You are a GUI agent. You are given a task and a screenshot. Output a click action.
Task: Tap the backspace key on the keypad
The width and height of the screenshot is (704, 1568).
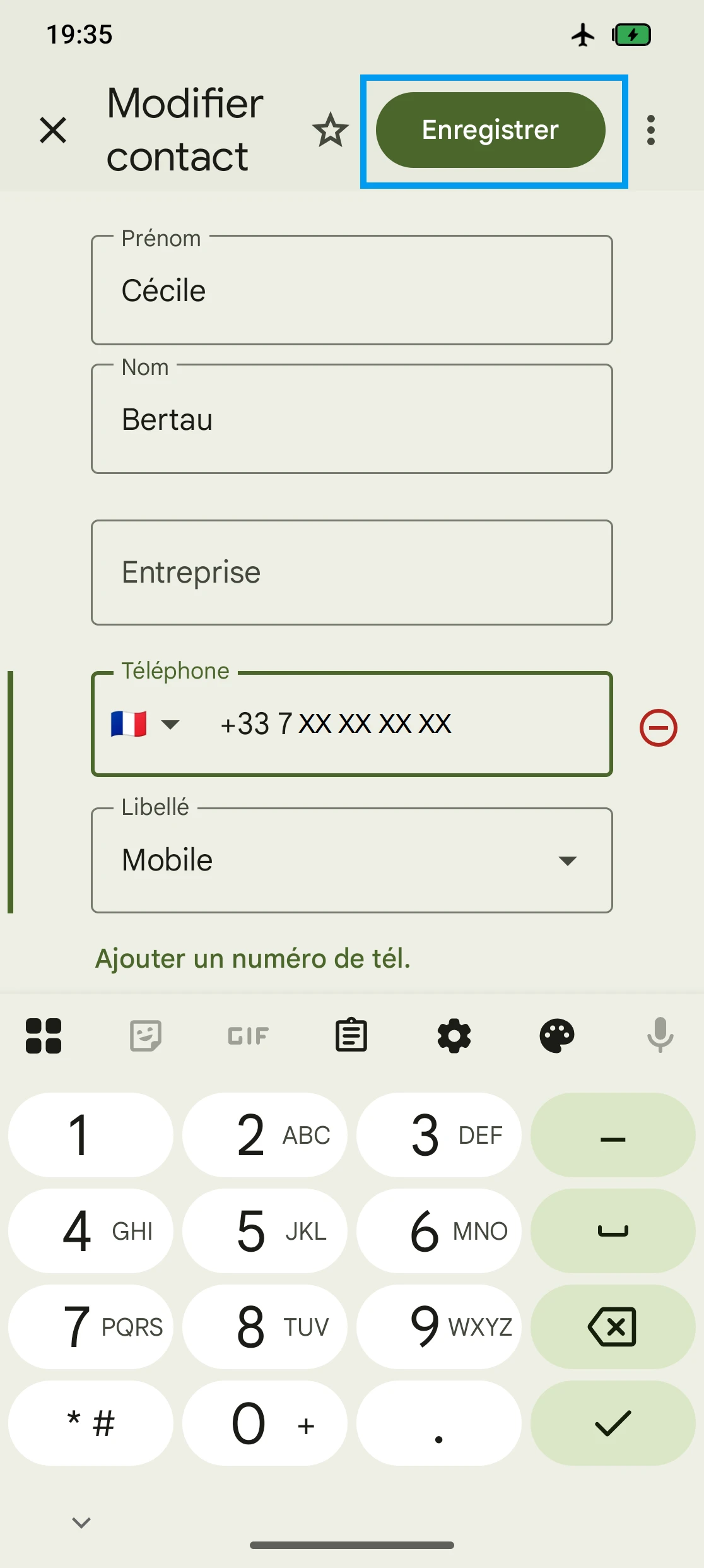click(613, 1327)
